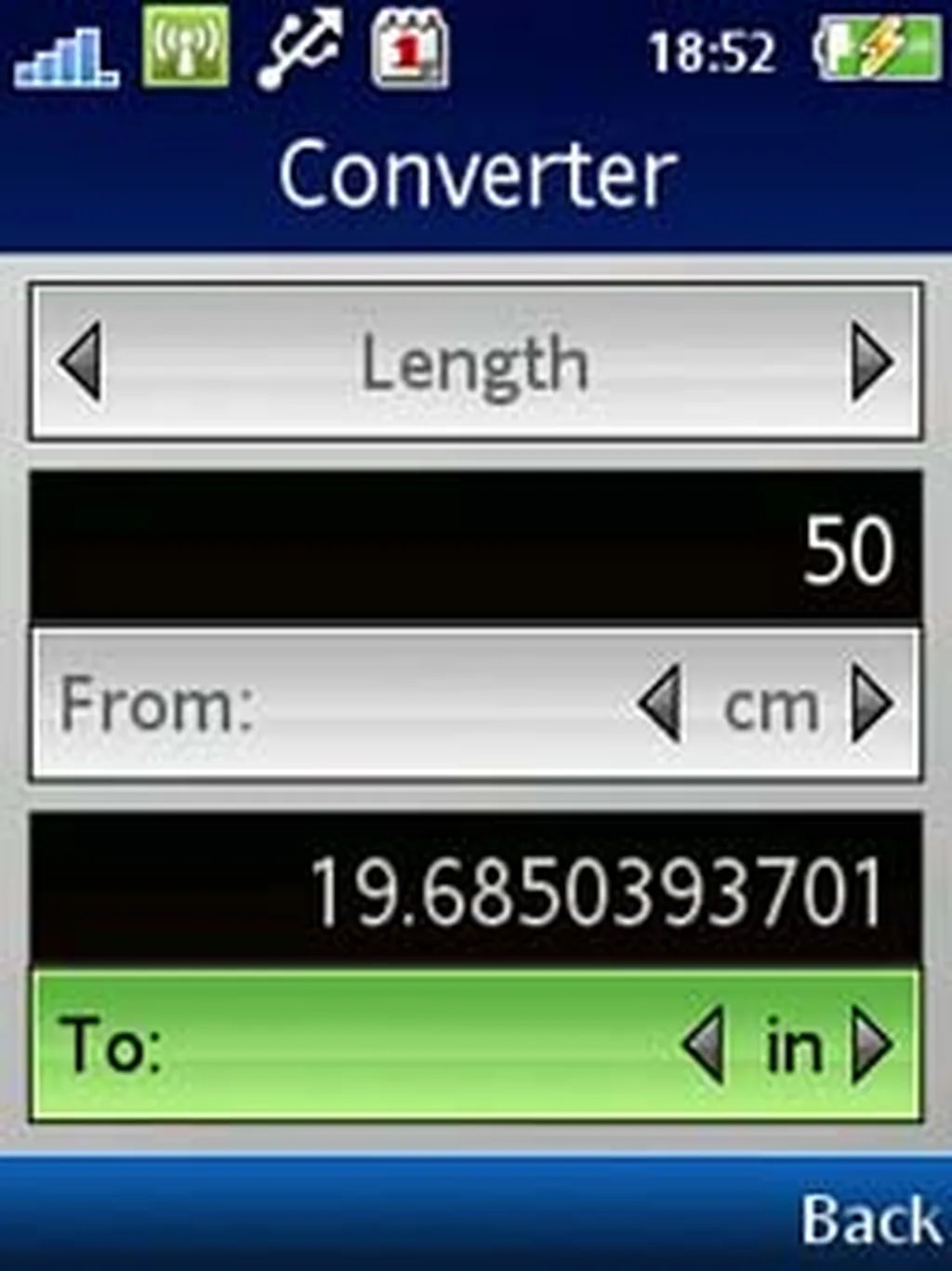This screenshot has width=952, height=1271.
Task: Change To unit to next after in
Action: coord(872,1045)
